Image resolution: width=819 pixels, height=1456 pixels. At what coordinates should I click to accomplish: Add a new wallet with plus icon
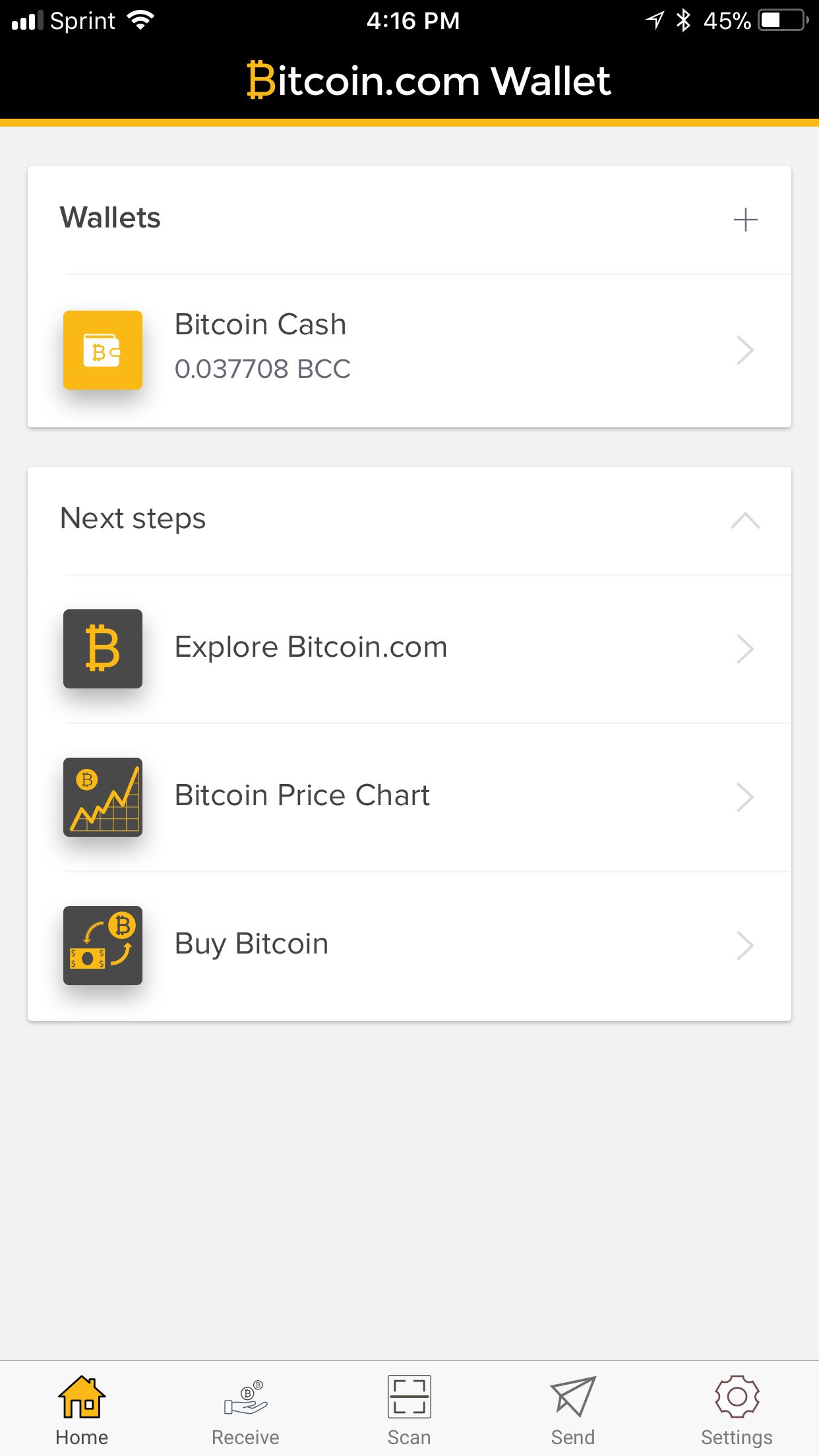point(745,220)
